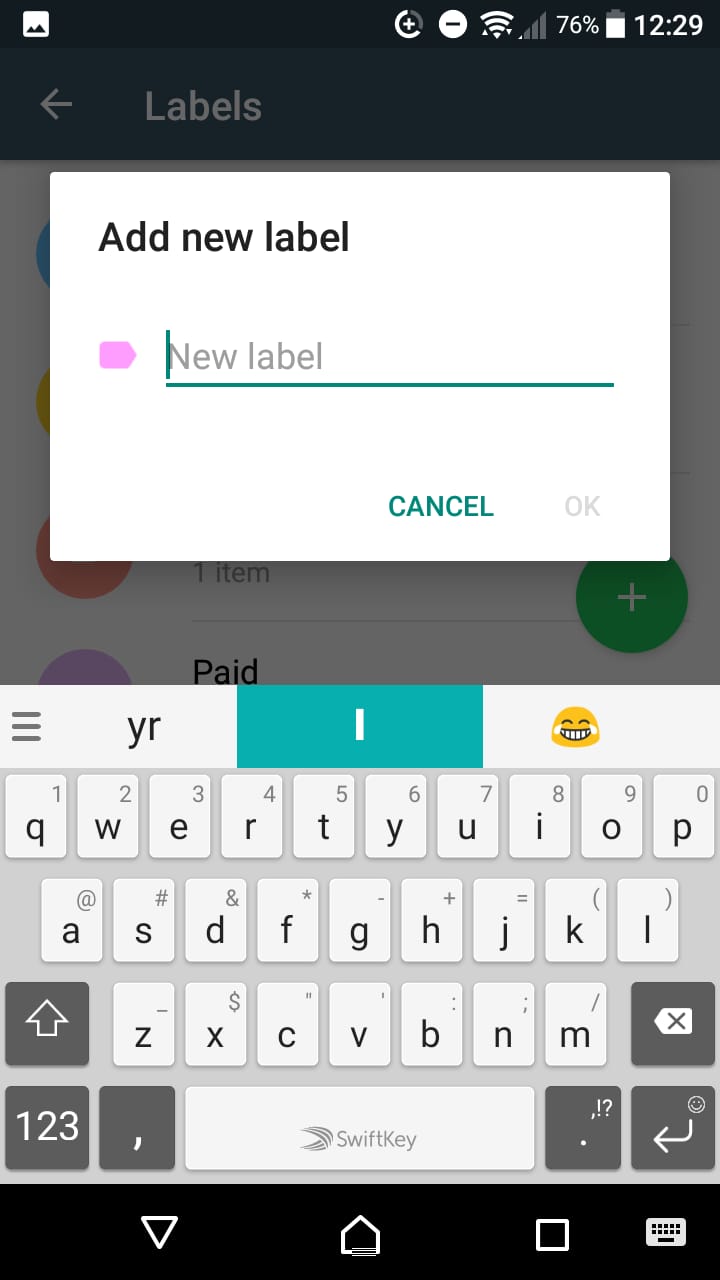720x1280 pixels.
Task: Type the letter q key
Action: click(x=35, y=816)
